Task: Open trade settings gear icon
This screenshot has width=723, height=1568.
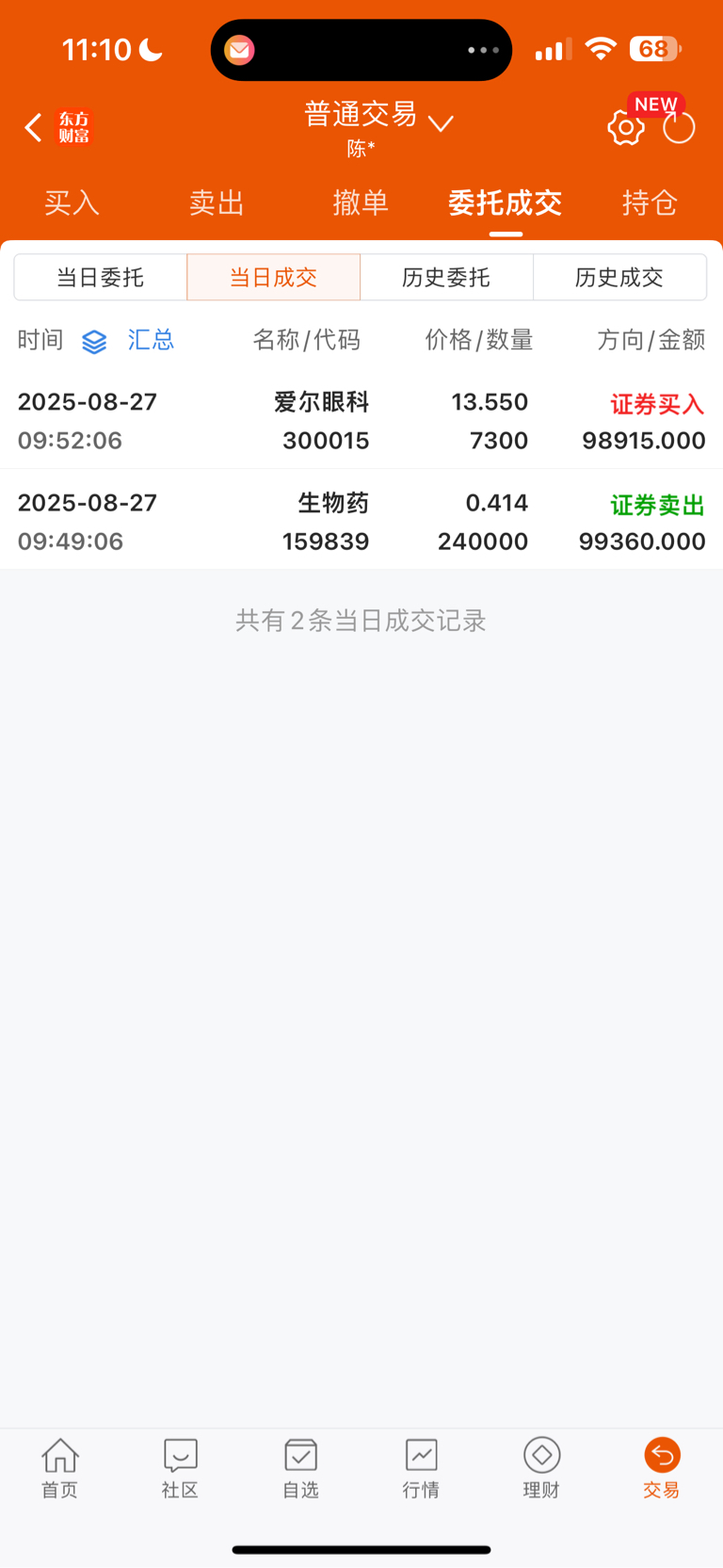Action: pos(625,128)
